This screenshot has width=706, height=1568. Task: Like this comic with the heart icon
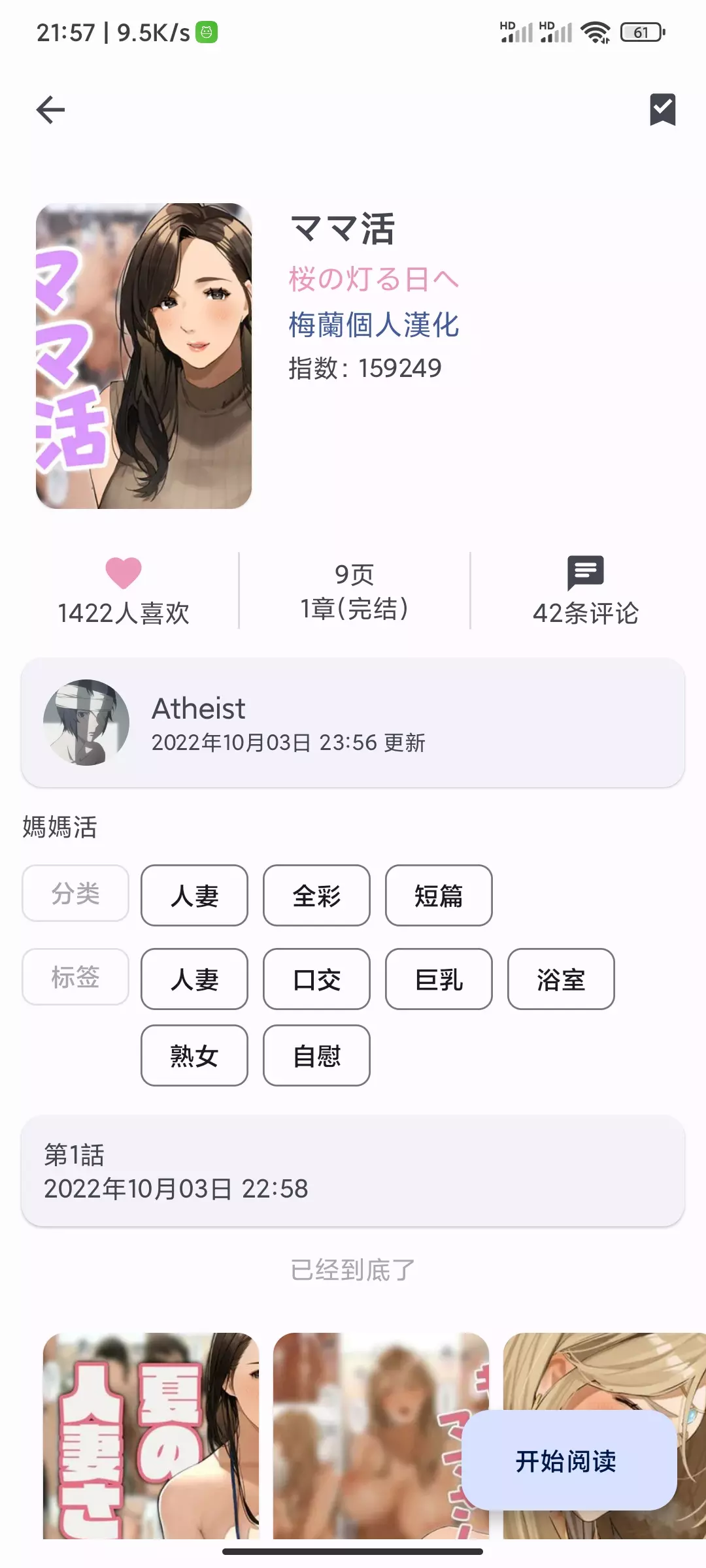click(124, 573)
